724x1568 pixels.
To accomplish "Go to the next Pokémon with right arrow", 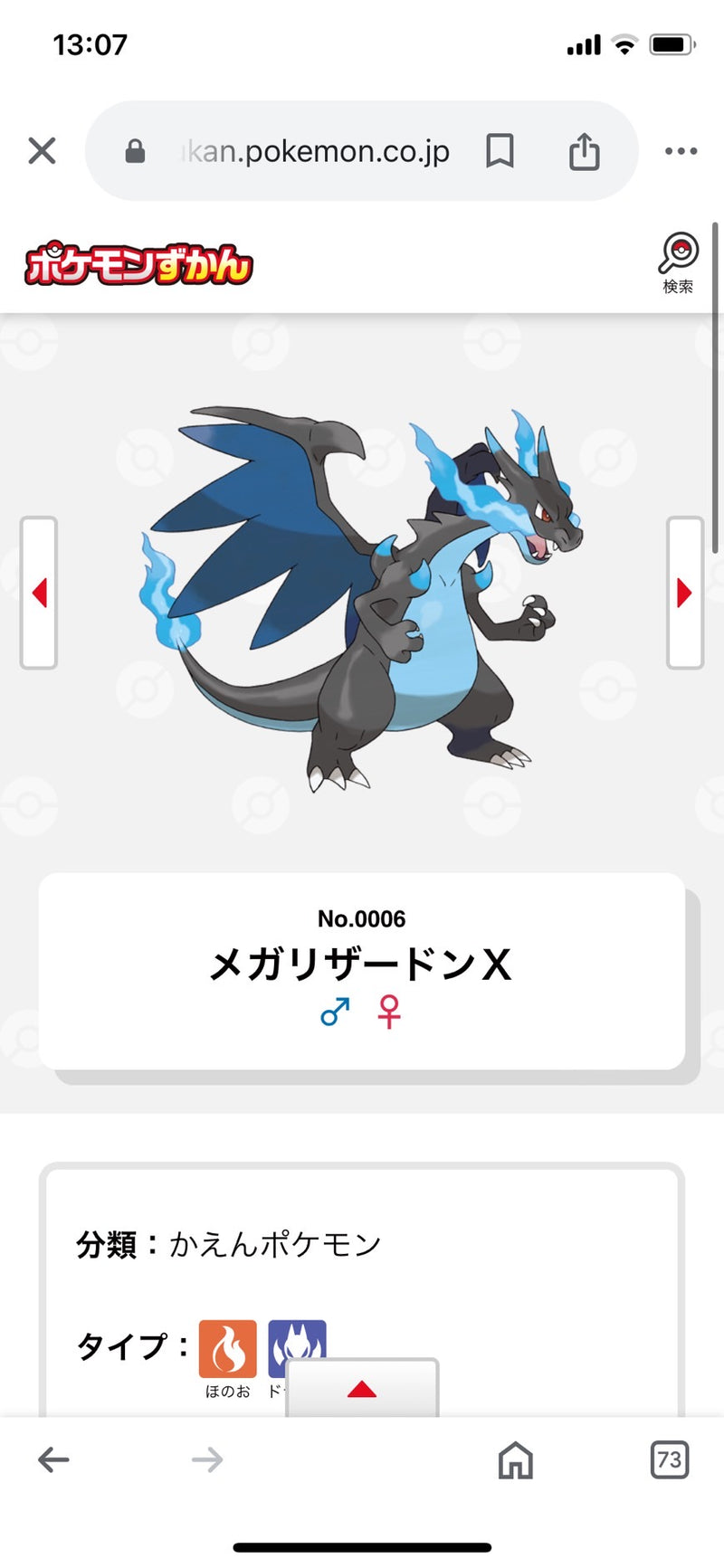I will 684,593.
